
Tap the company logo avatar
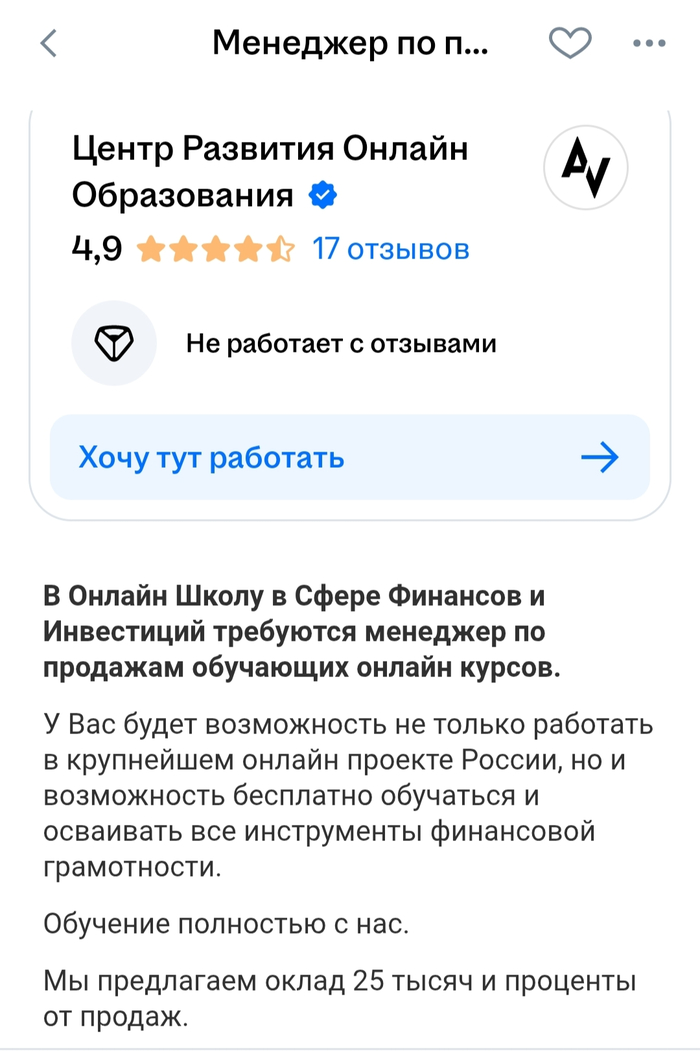[585, 168]
